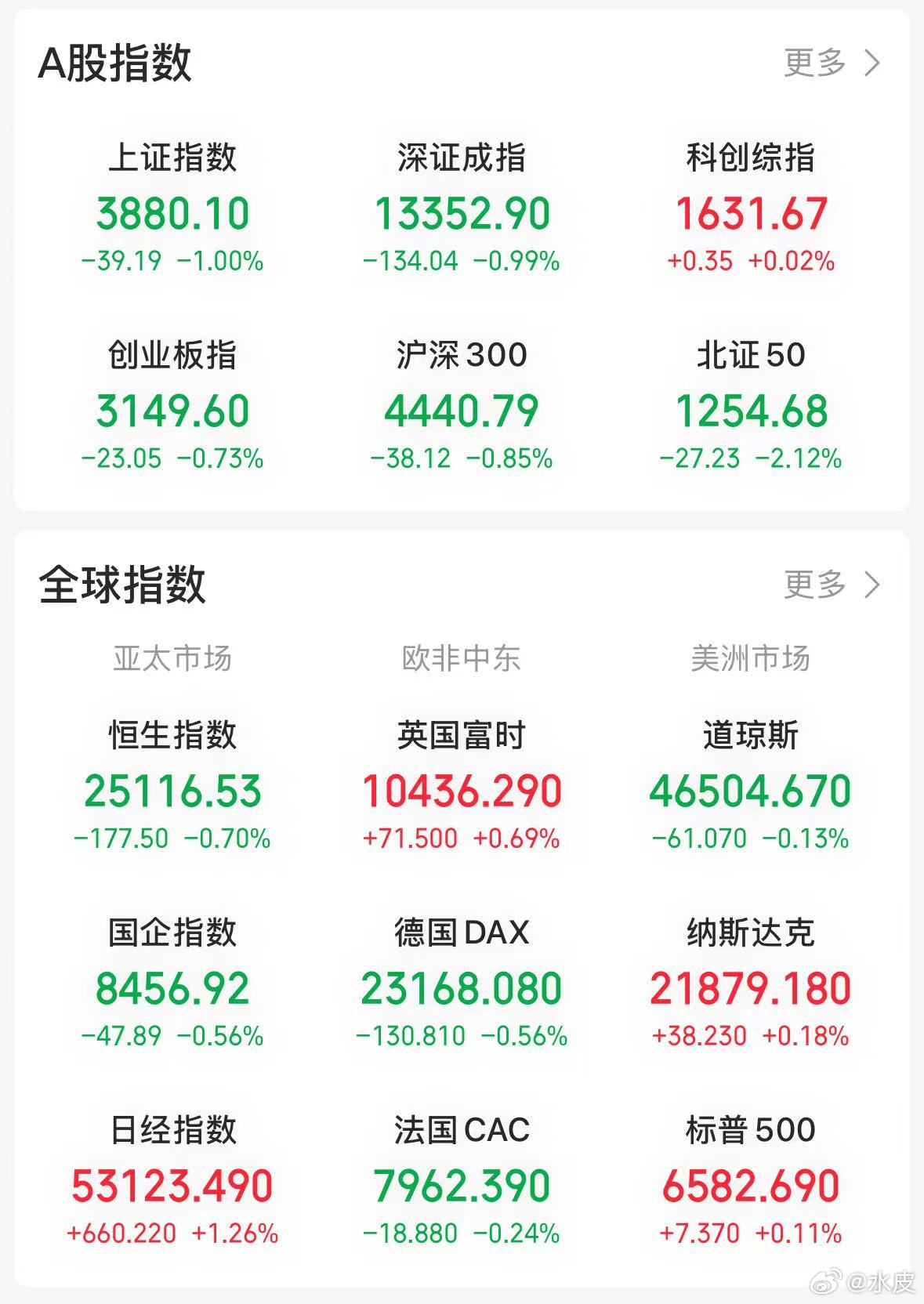Select the 法国CAC index card
Screen dimensions: 924x1304
click(x=462, y=1186)
